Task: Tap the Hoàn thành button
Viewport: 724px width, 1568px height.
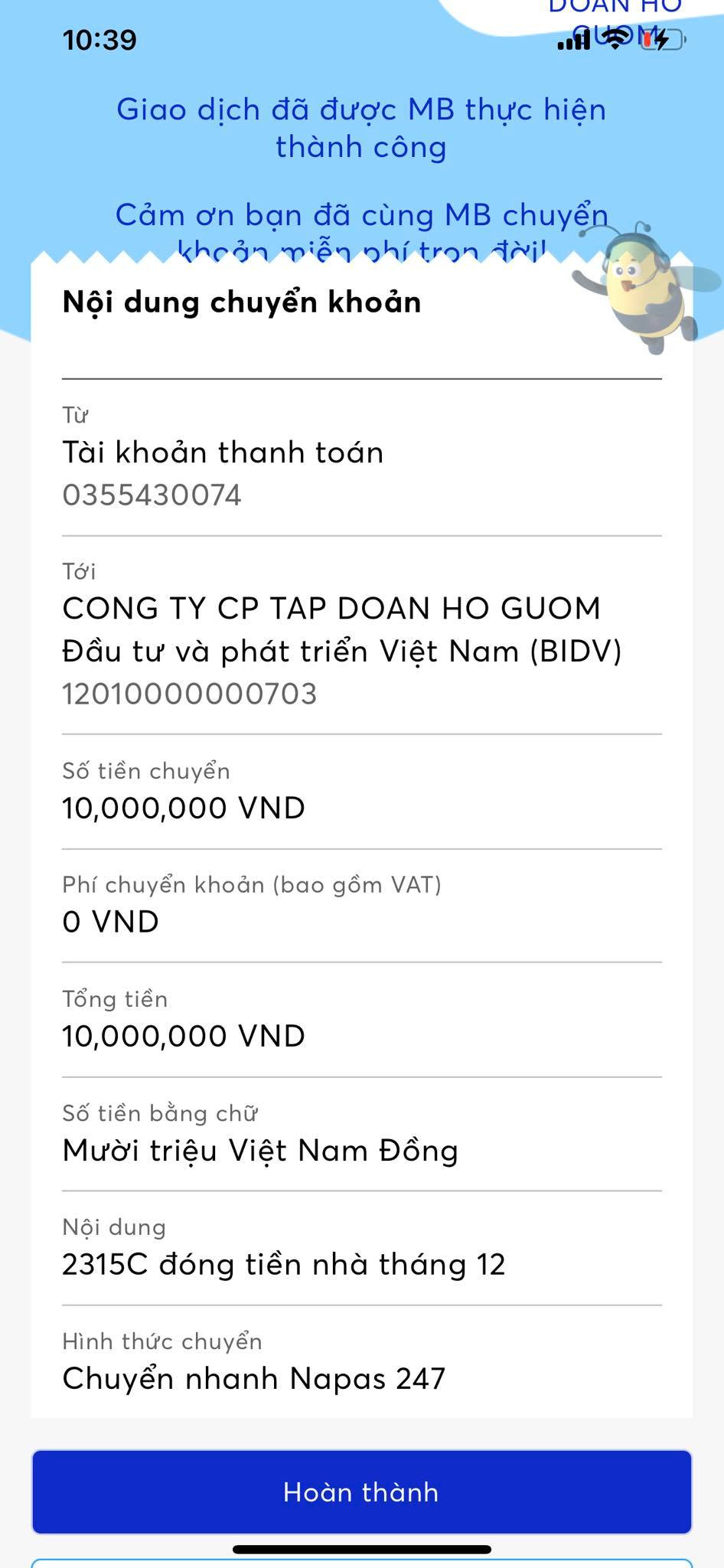Action: pyautogui.click(x=361, y=1491)
